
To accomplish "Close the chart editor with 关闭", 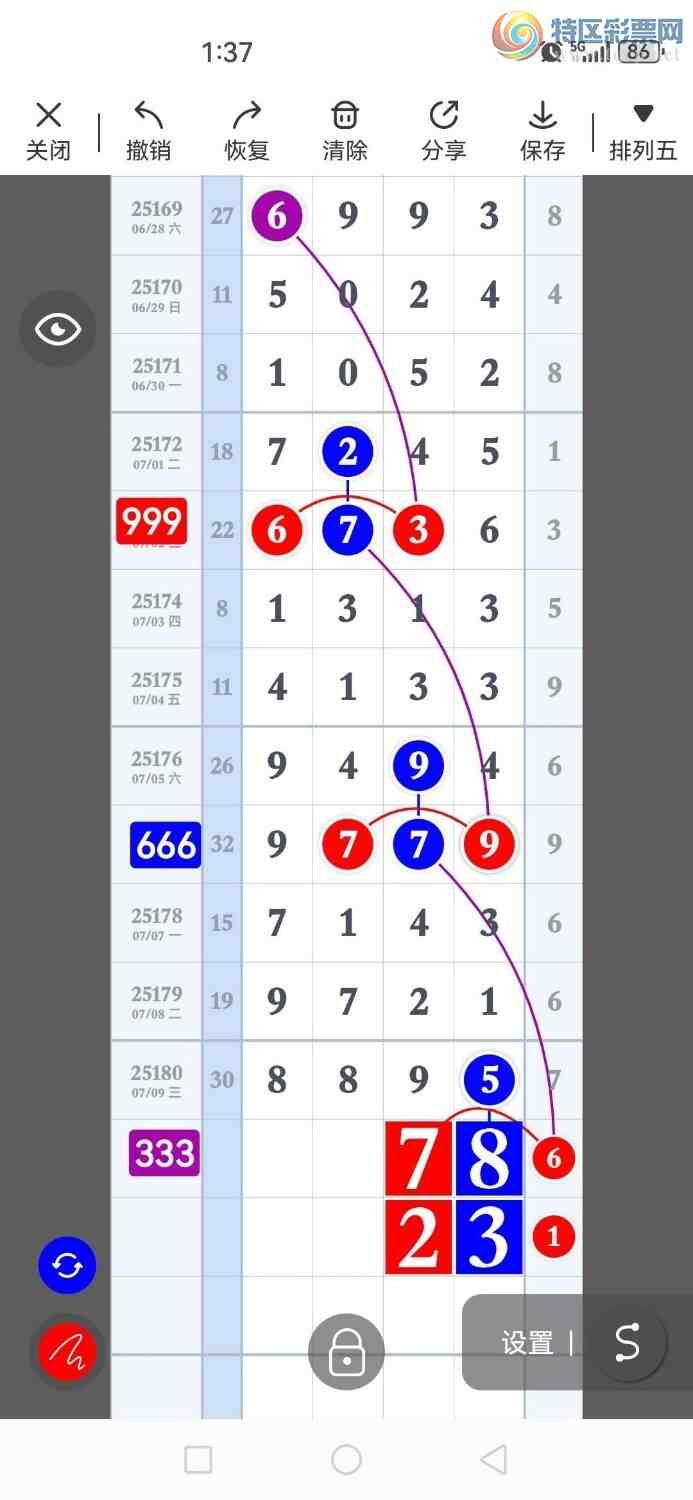I will point(48,131).
